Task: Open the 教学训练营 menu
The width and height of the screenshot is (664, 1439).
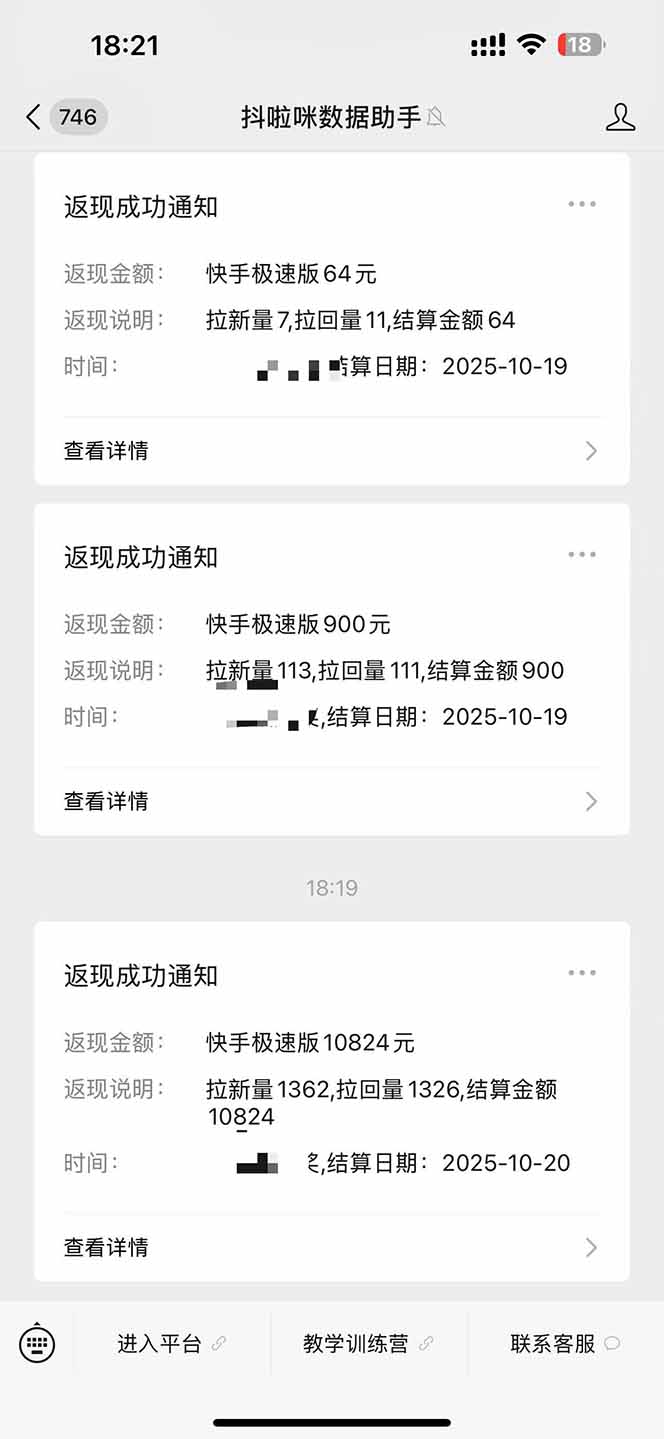Action: [368, 1344]
